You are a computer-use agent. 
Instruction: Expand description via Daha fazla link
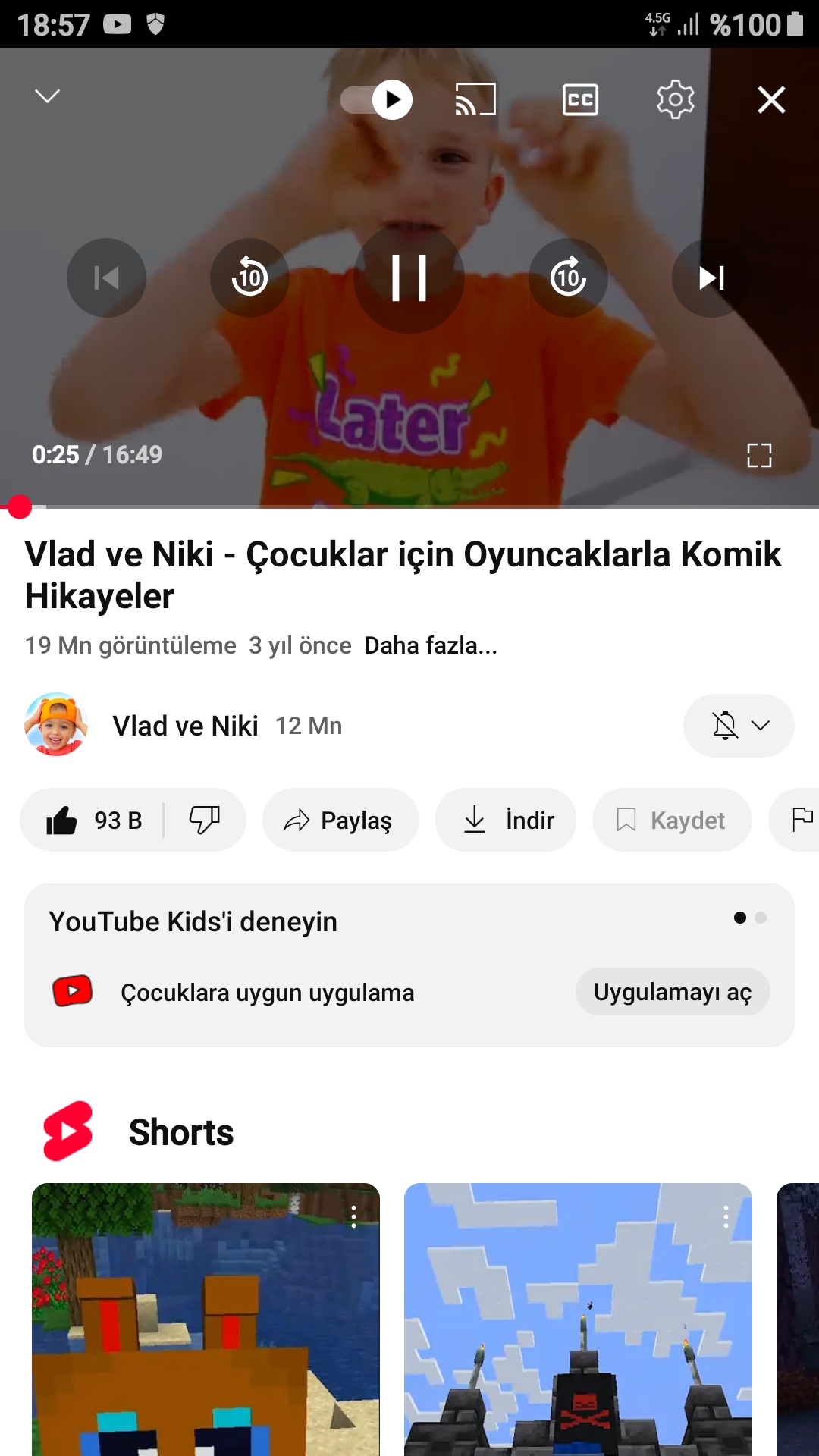point(431,645)
